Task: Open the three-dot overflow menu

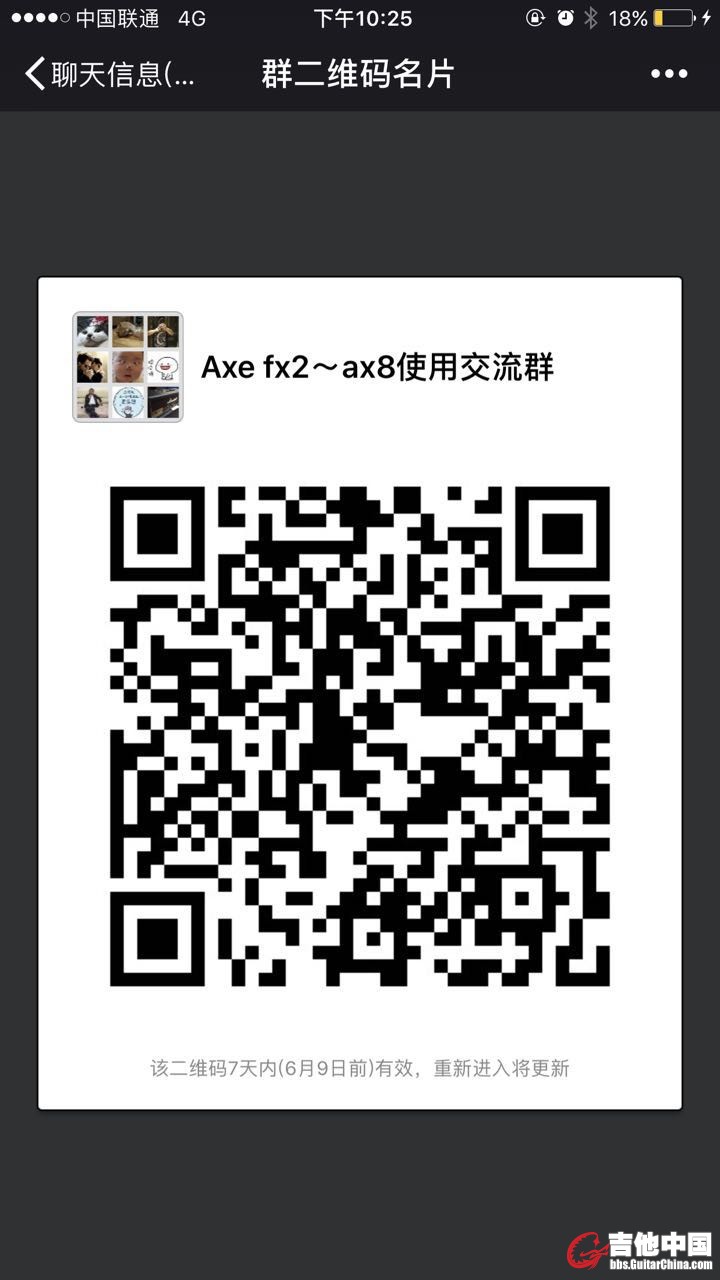Action: click(x=669, y=74)
